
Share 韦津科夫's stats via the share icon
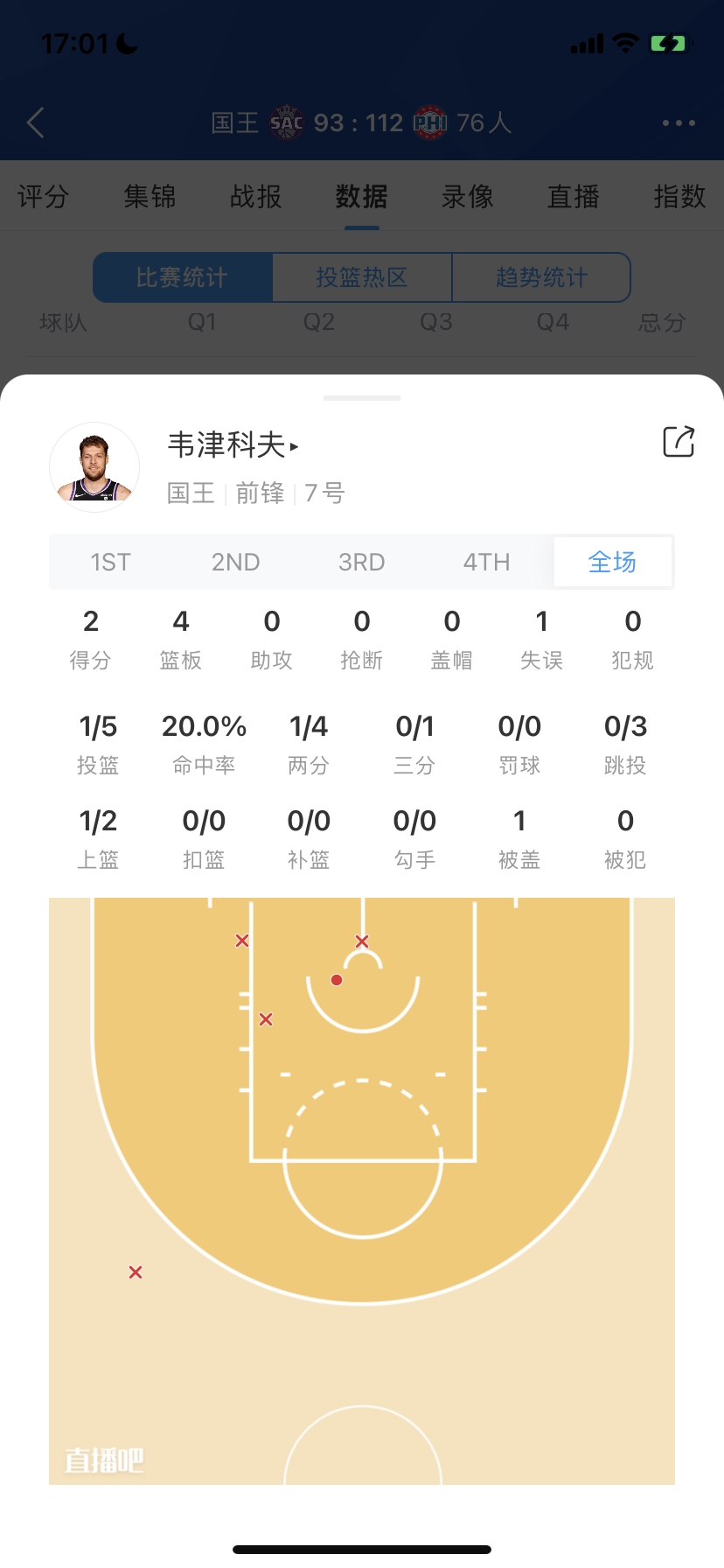coord(679,442)
